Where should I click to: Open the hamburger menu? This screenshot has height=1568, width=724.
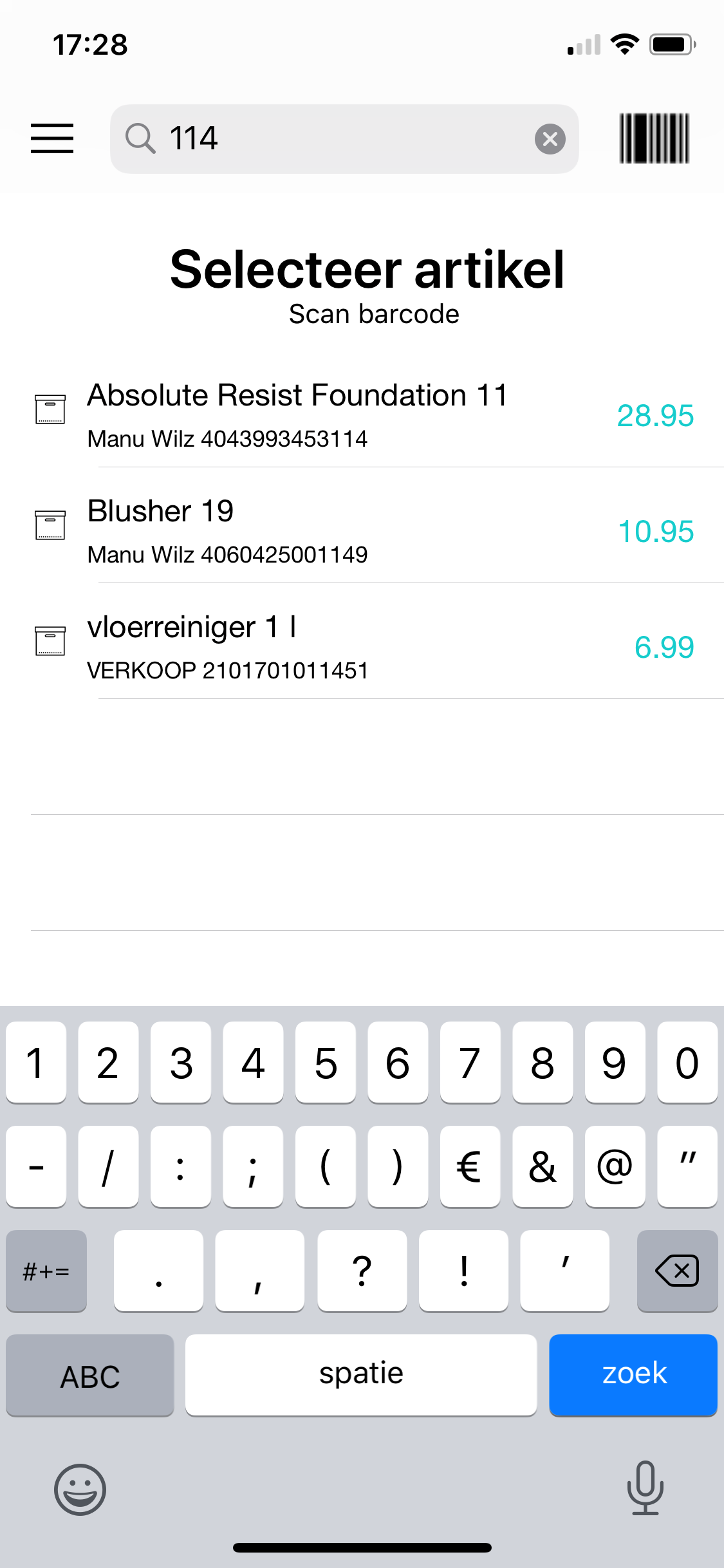pyautogui.click(x=52, y=138)
